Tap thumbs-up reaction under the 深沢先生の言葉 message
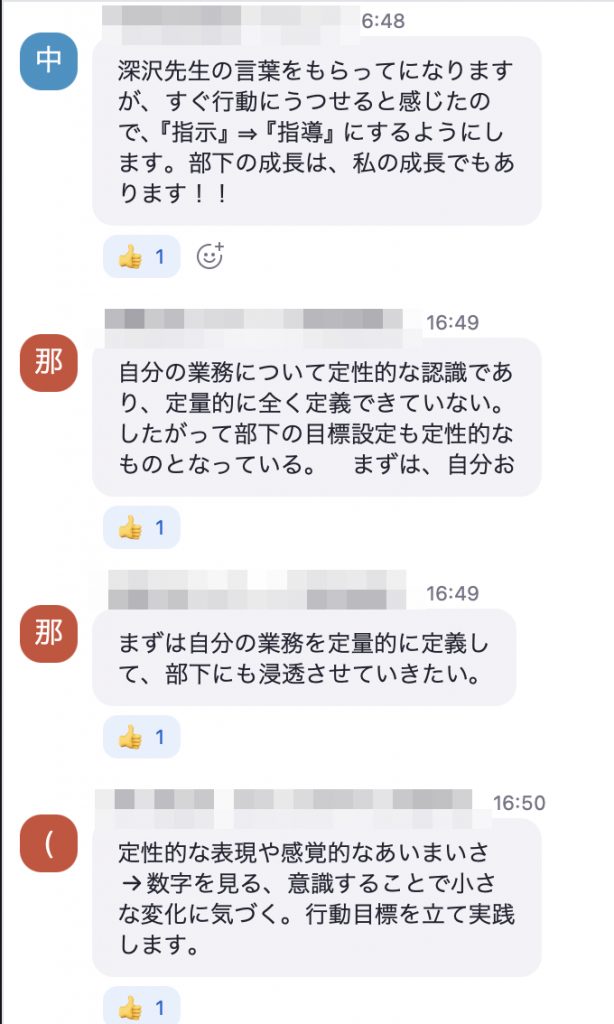 (x=141, y=257)
